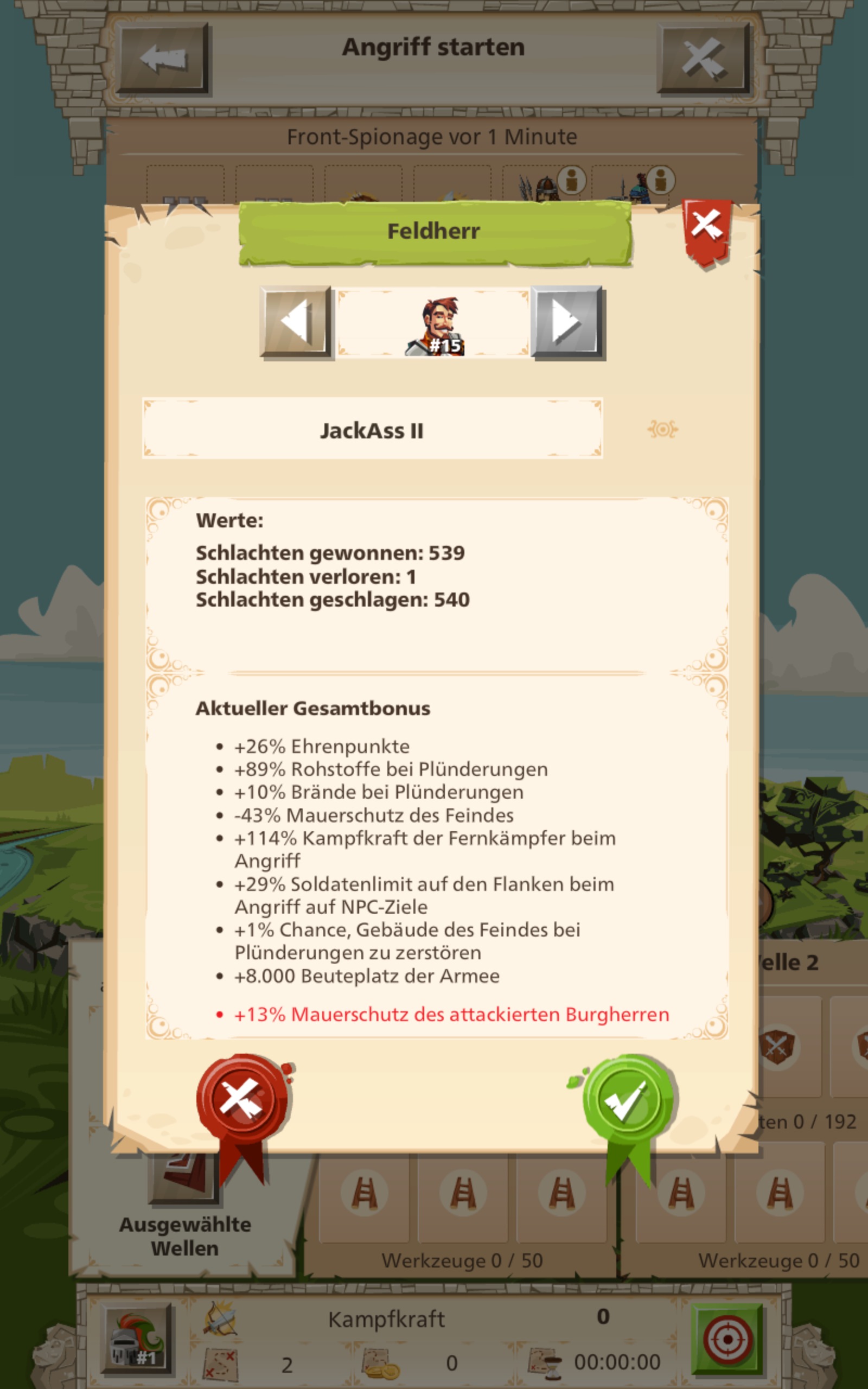Close the Feldherr dialog with red X
This screenshot has width=868, height=1389.
point(707,228)
